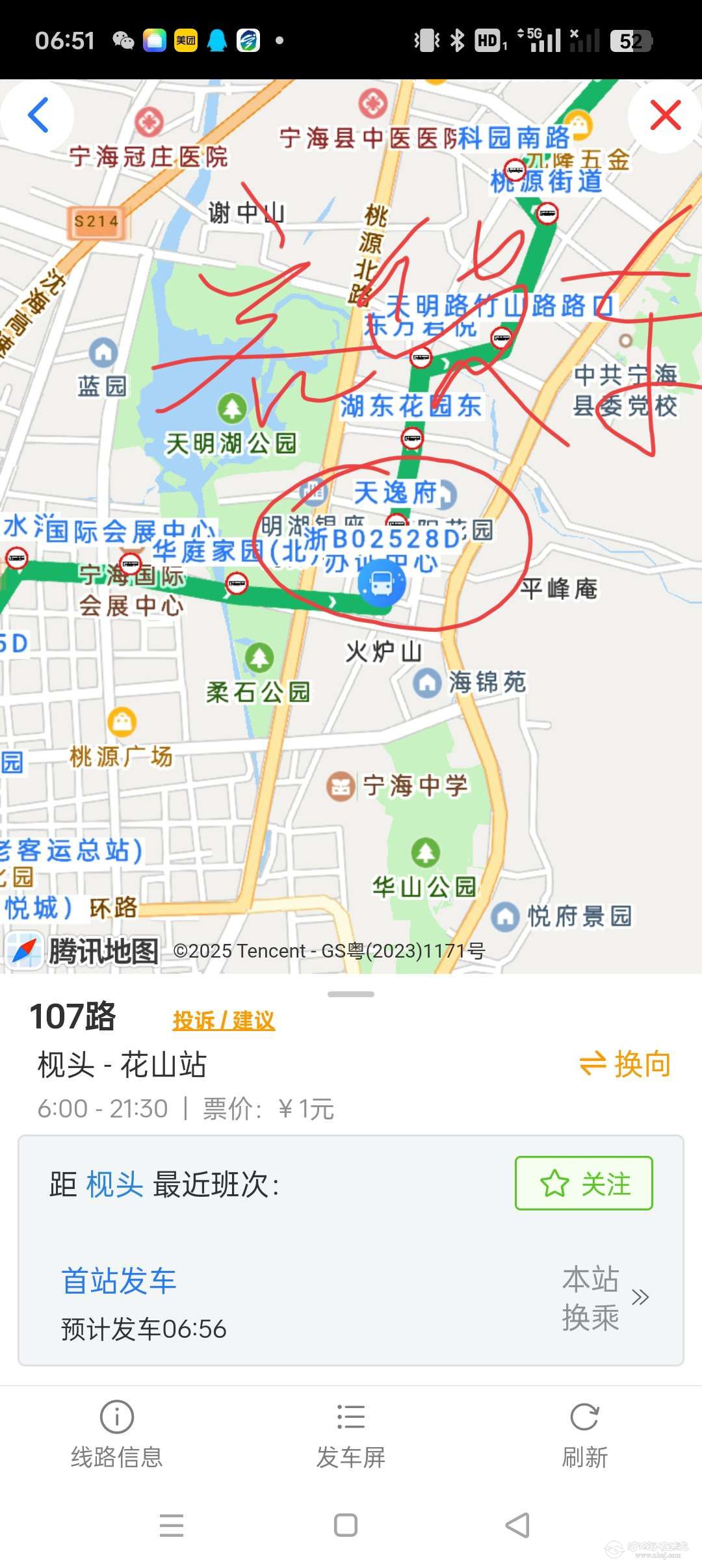Viewport: 702px width, 1568px height.
Task: Tap the system back triangle
Action: coord(517,1525)
